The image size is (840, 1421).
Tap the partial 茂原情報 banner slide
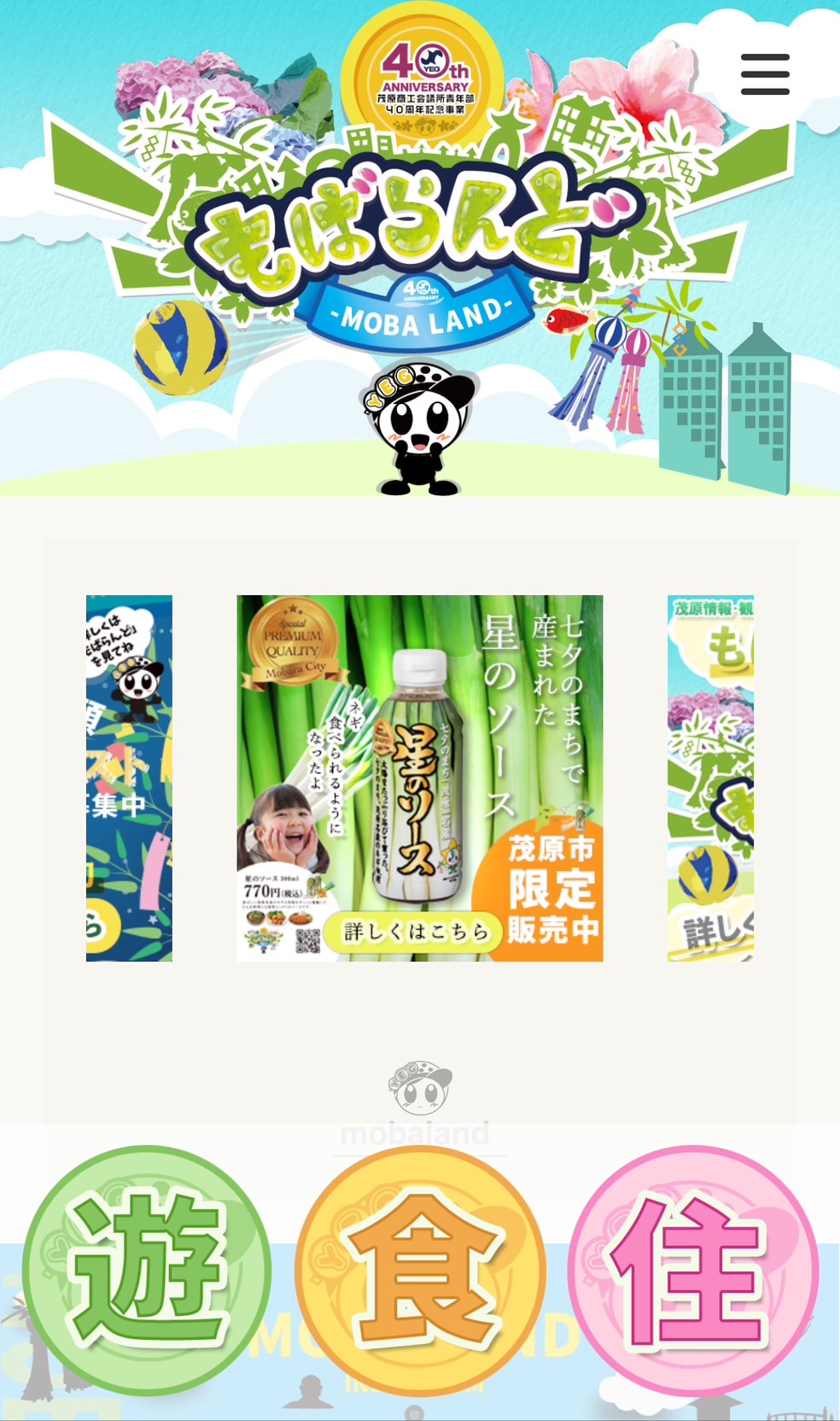tap(710, 778)
